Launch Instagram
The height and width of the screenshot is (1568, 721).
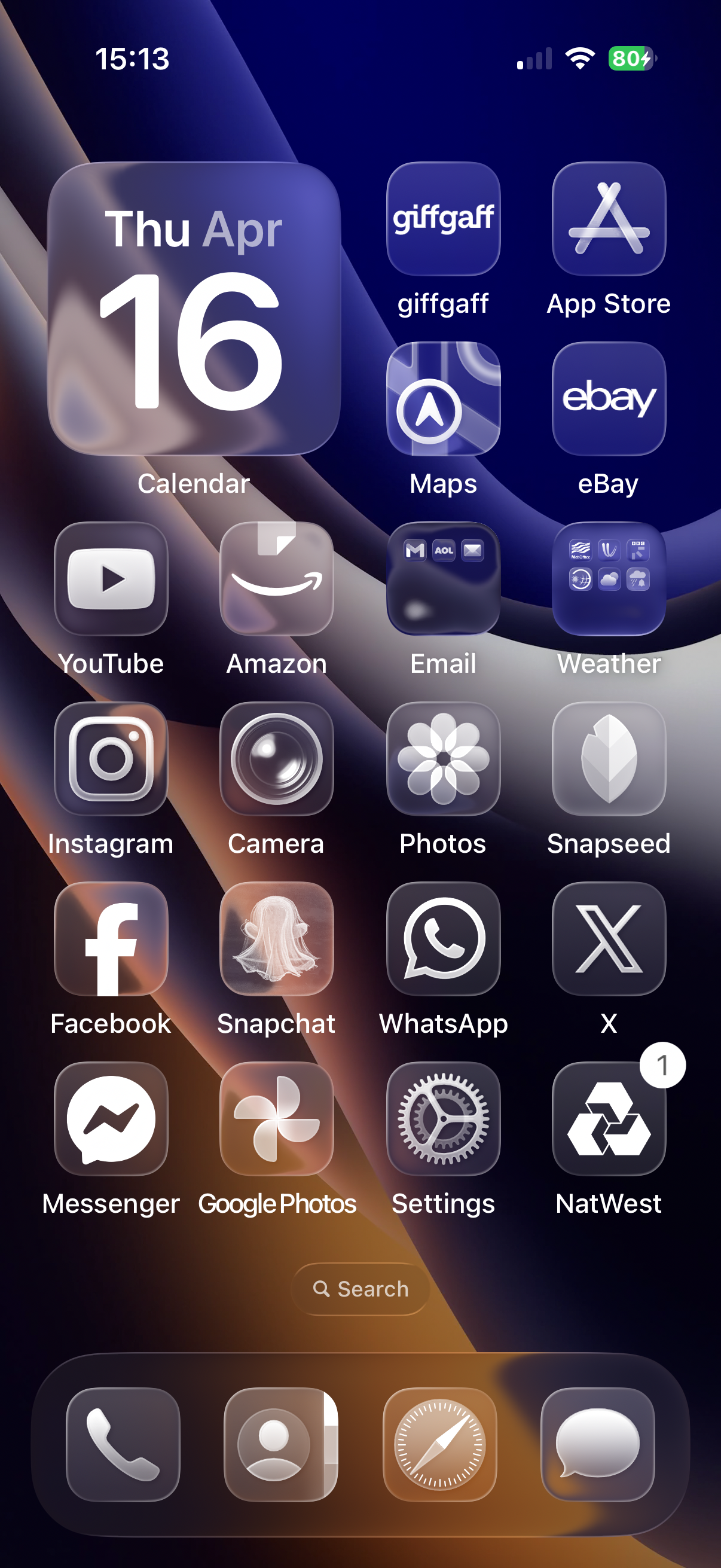pyautogui.click(x=111, y=759)
